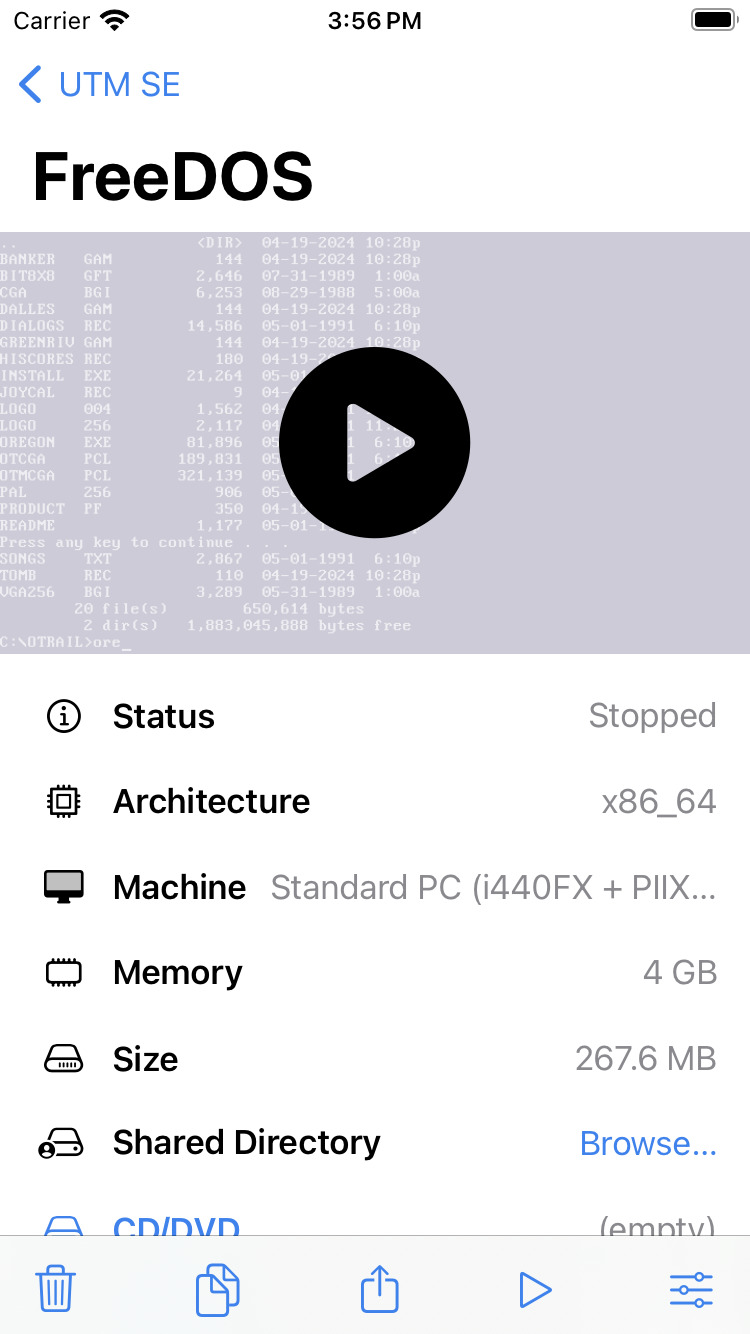Viewport: 750px width, 1334px height.
Task: Run the VM using the toolbar play icon
Action: click(535, 1290)
